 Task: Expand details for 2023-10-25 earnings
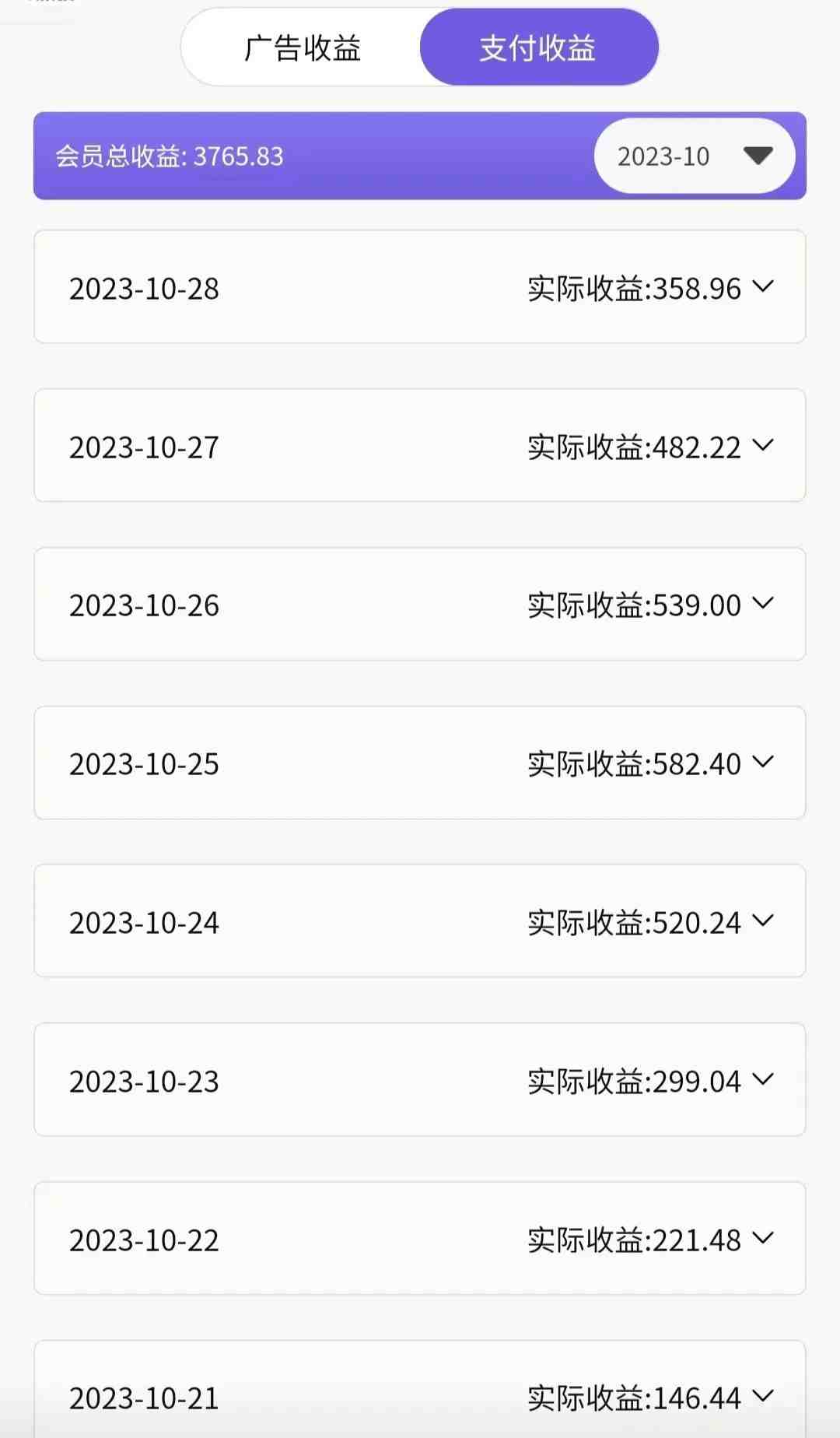[x=765, y=763]
